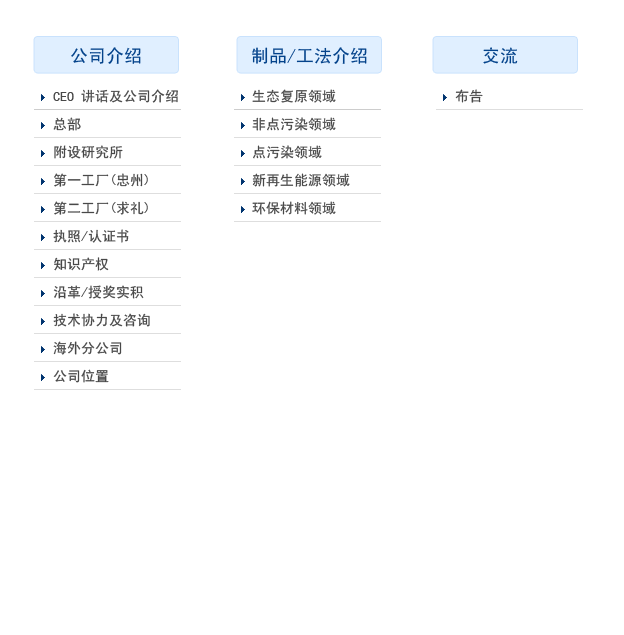624x635 pixels.
Task: View 执照/认证书
Action: coord(91,237)
